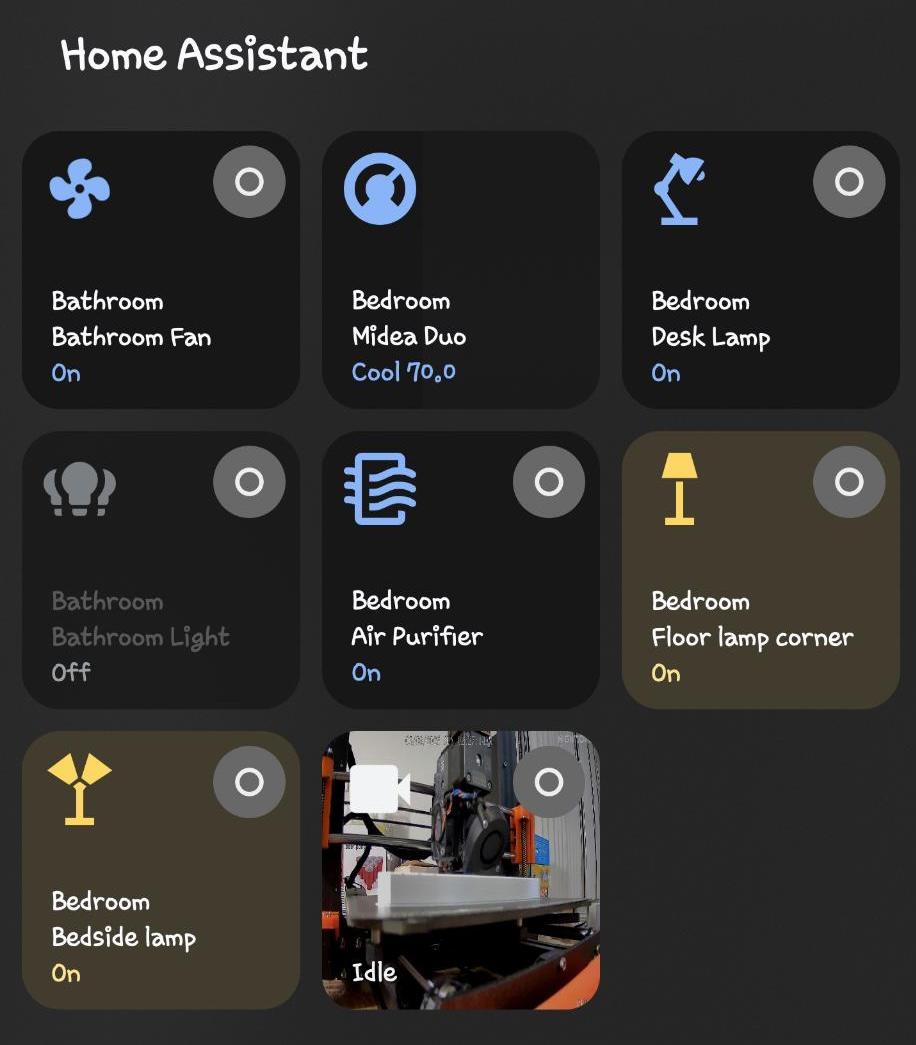Tap the circle button on Floor lamp corner
The width and height of the screenshot is (916, 1045).
click(849, 482)
